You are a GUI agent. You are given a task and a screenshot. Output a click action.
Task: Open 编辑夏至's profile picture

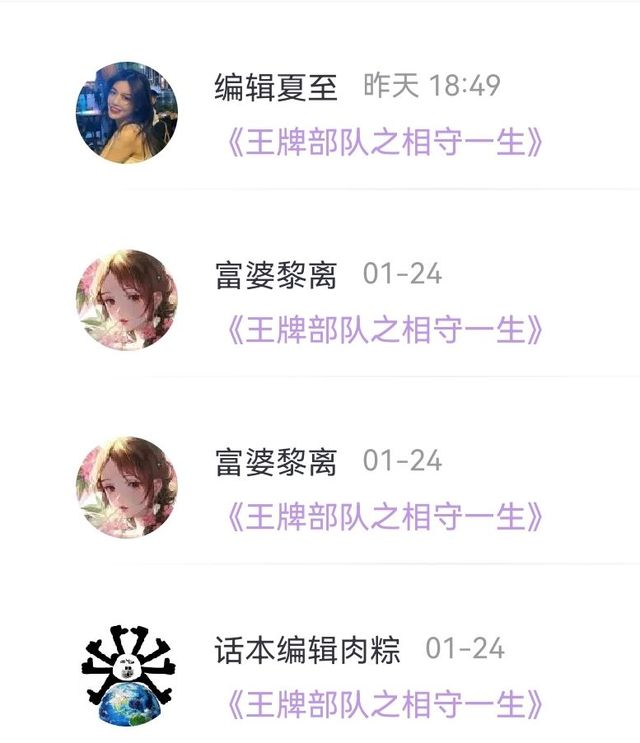click(x=126, y=112)
